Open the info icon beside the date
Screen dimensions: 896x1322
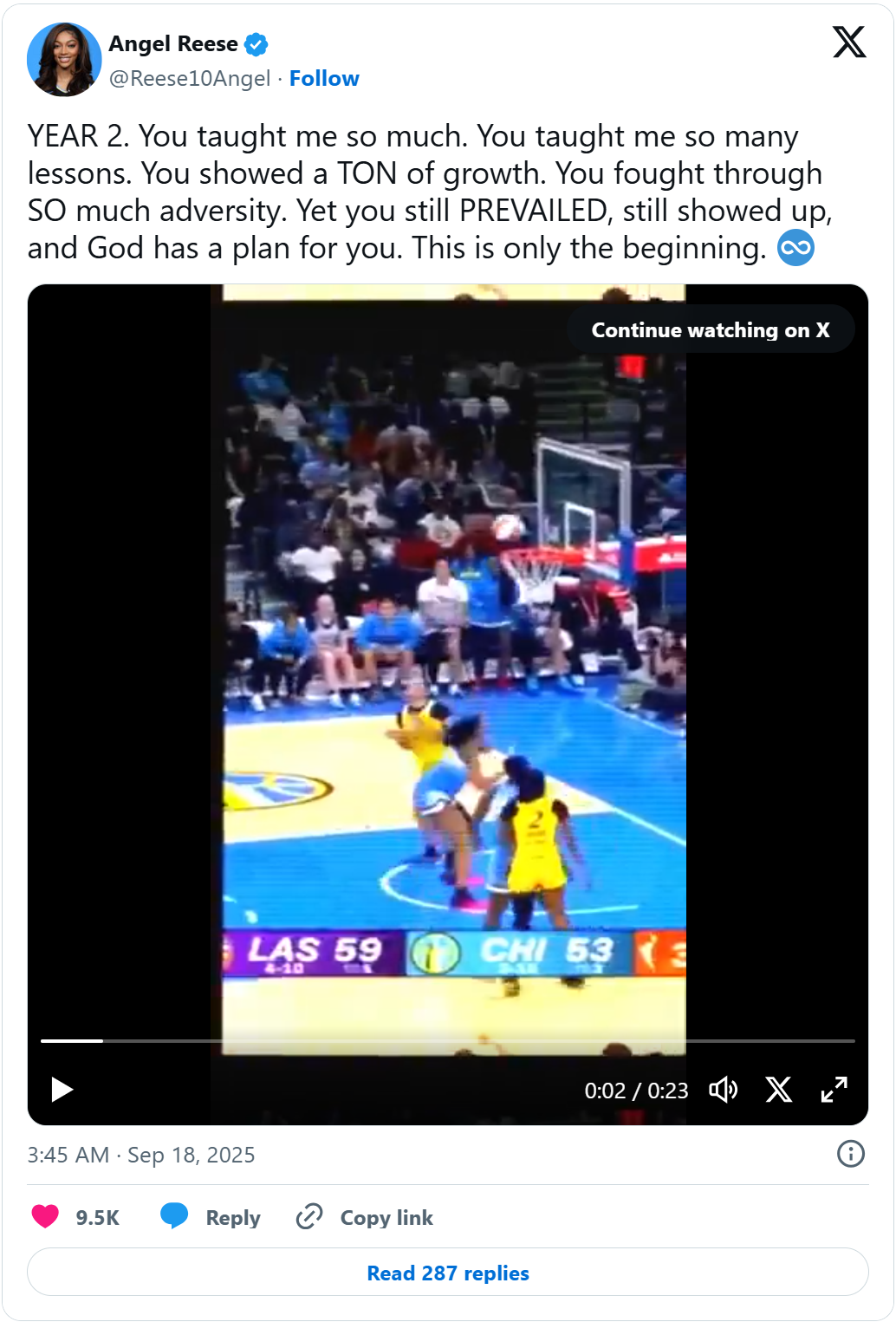tap(850, 1154)
